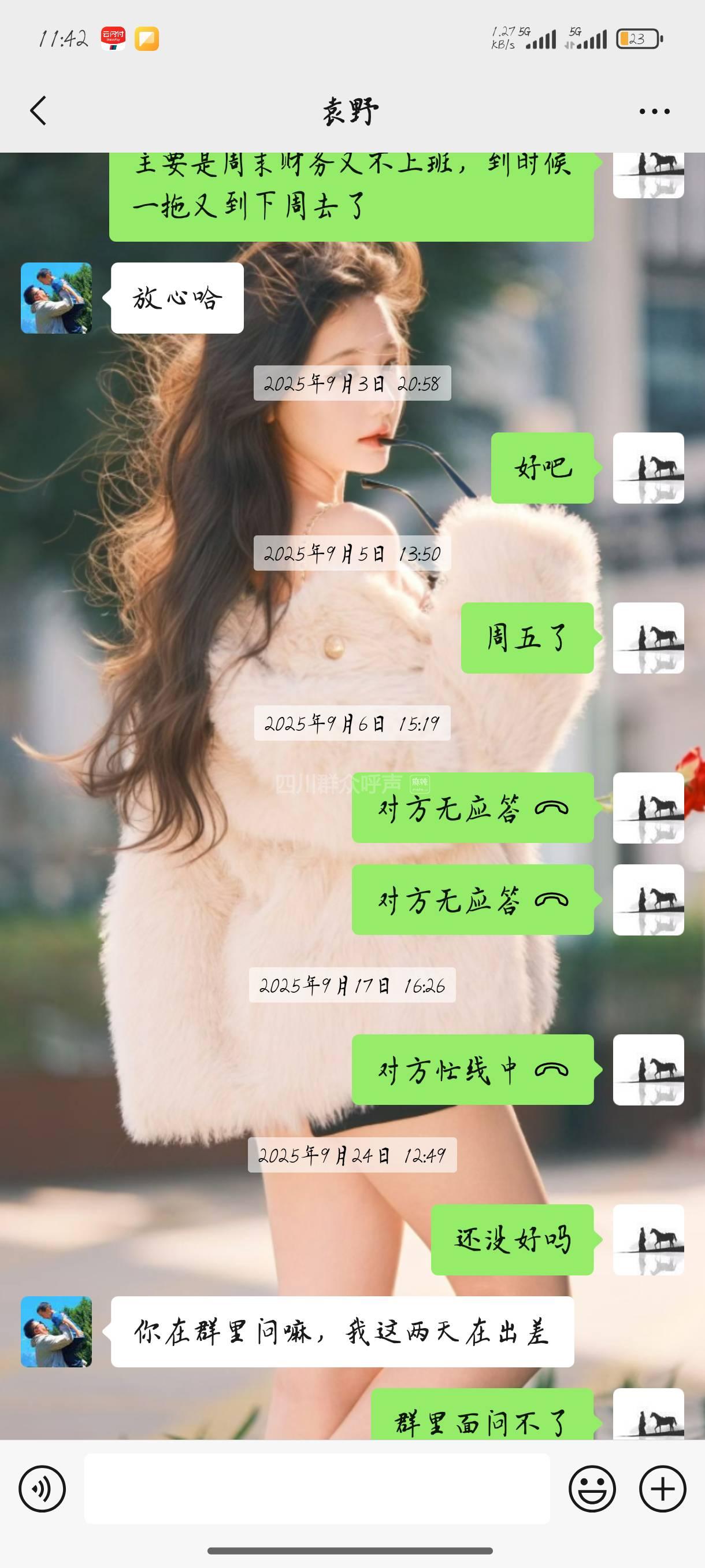Viewport: 705px width, 1568px height.
Task: Redial from the 对方忙线中 call record
Action: tap(473, 1070)
